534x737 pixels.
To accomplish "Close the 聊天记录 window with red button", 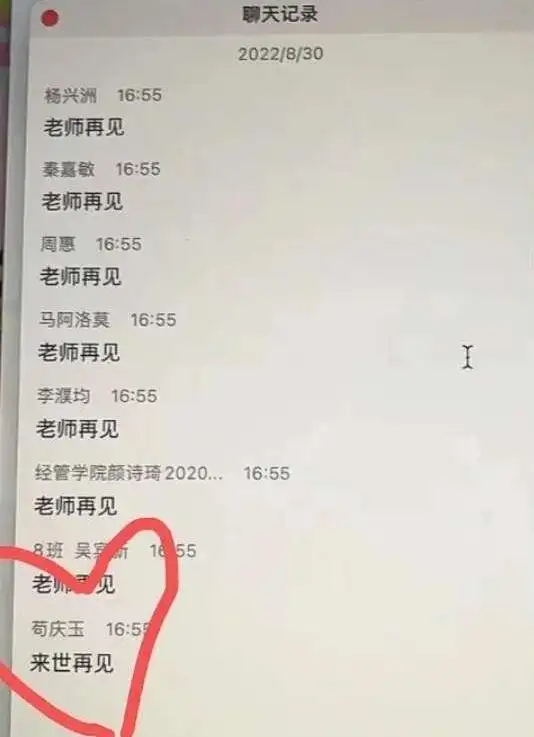I will click(x=50, y=18).
